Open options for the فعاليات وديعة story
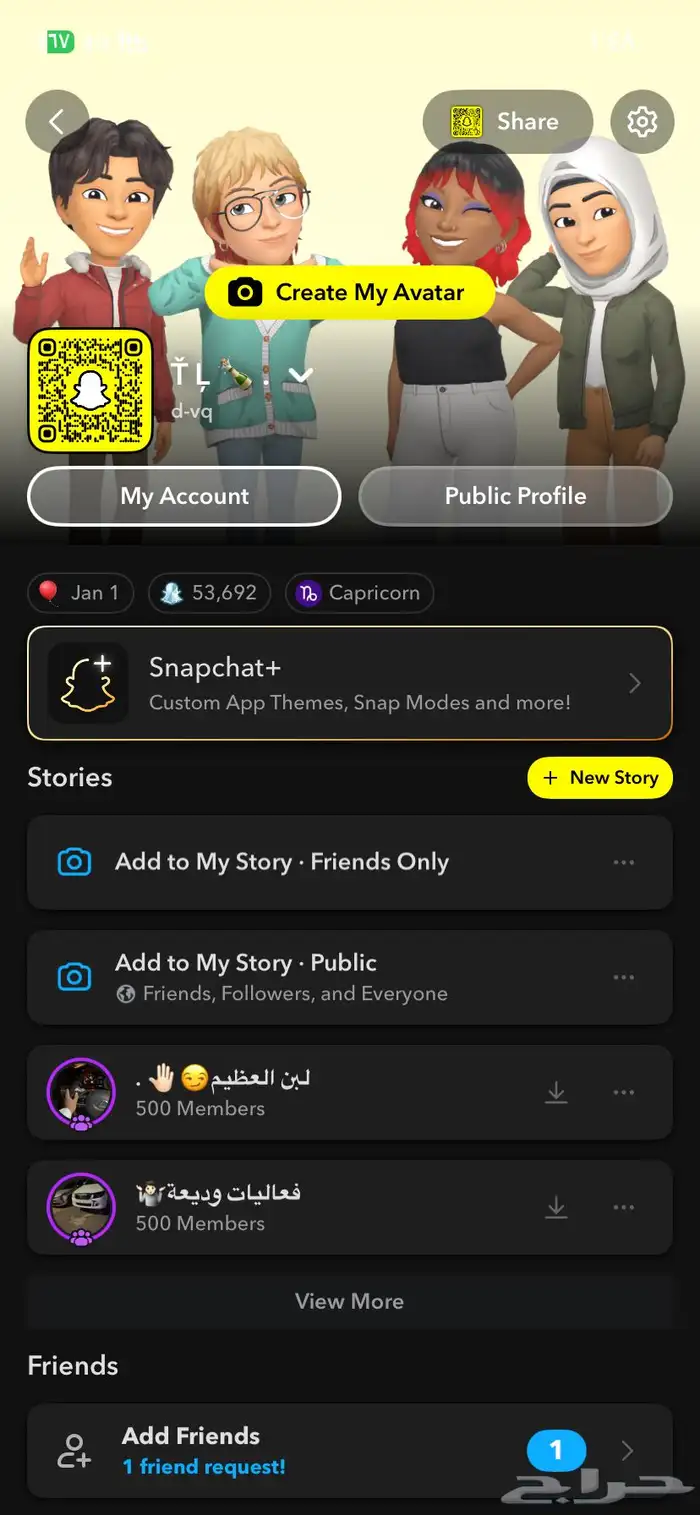The image size is (700, 1515). click(624, 1207)
